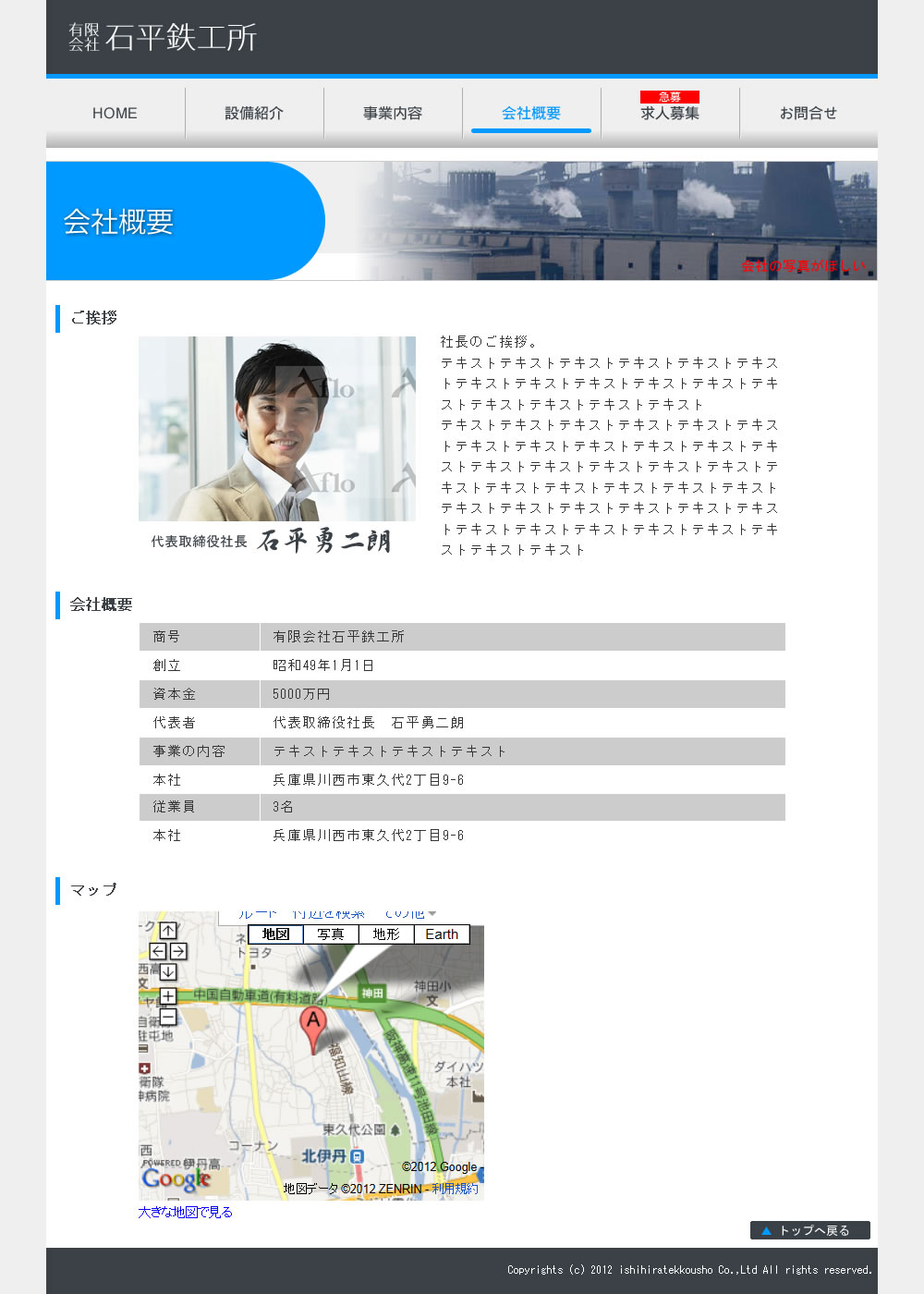Viewport: 924px width, 1294px height.
Task: Open the 事業内容 page
Action: (393, 113)
